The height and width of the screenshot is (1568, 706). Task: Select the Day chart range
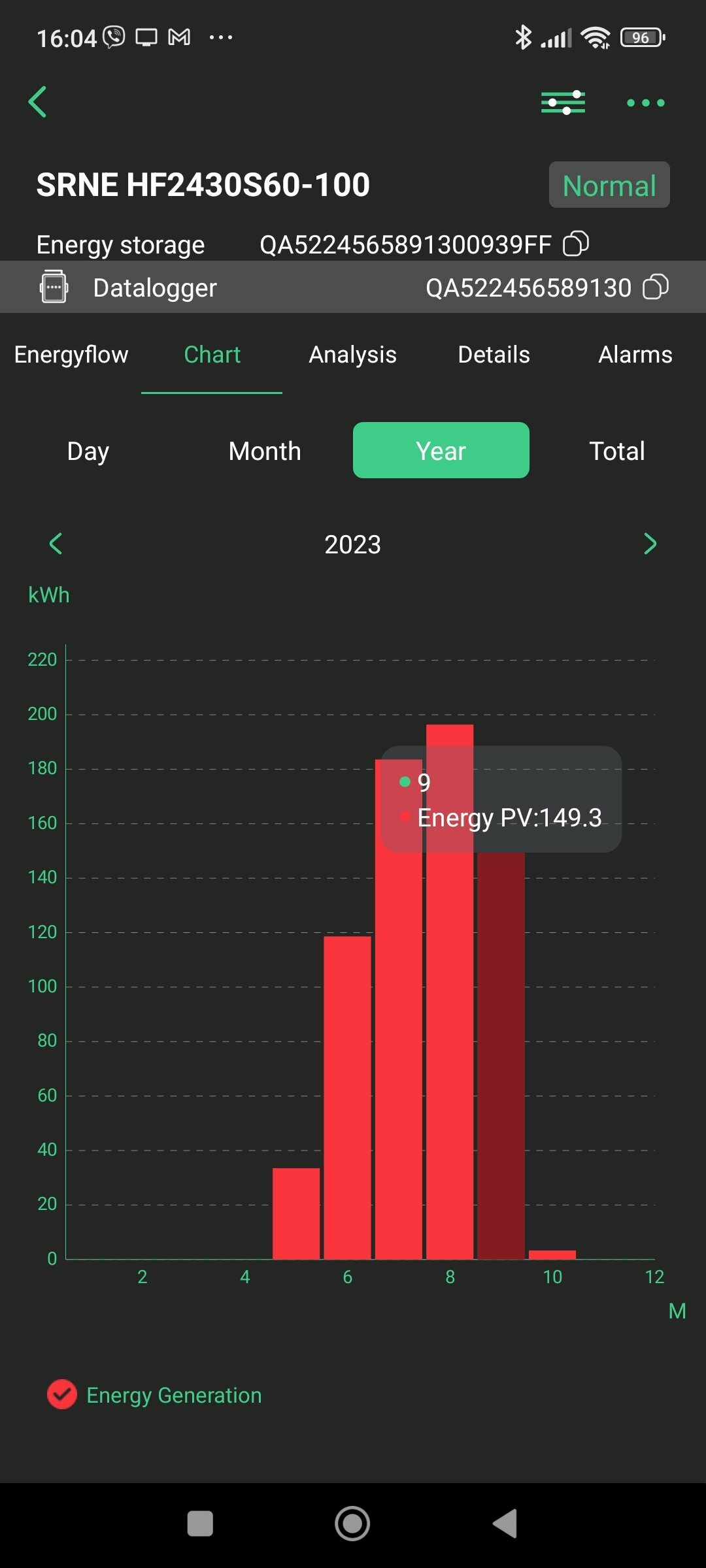[x=88, y=451]
